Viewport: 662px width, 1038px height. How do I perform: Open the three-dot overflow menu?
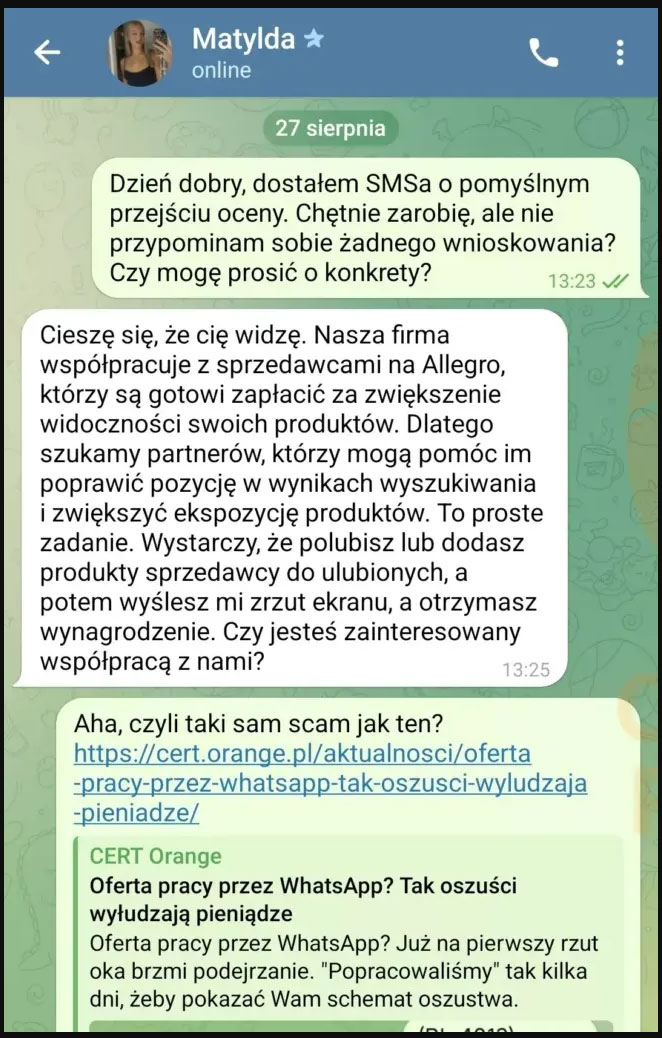pos(621,53)
